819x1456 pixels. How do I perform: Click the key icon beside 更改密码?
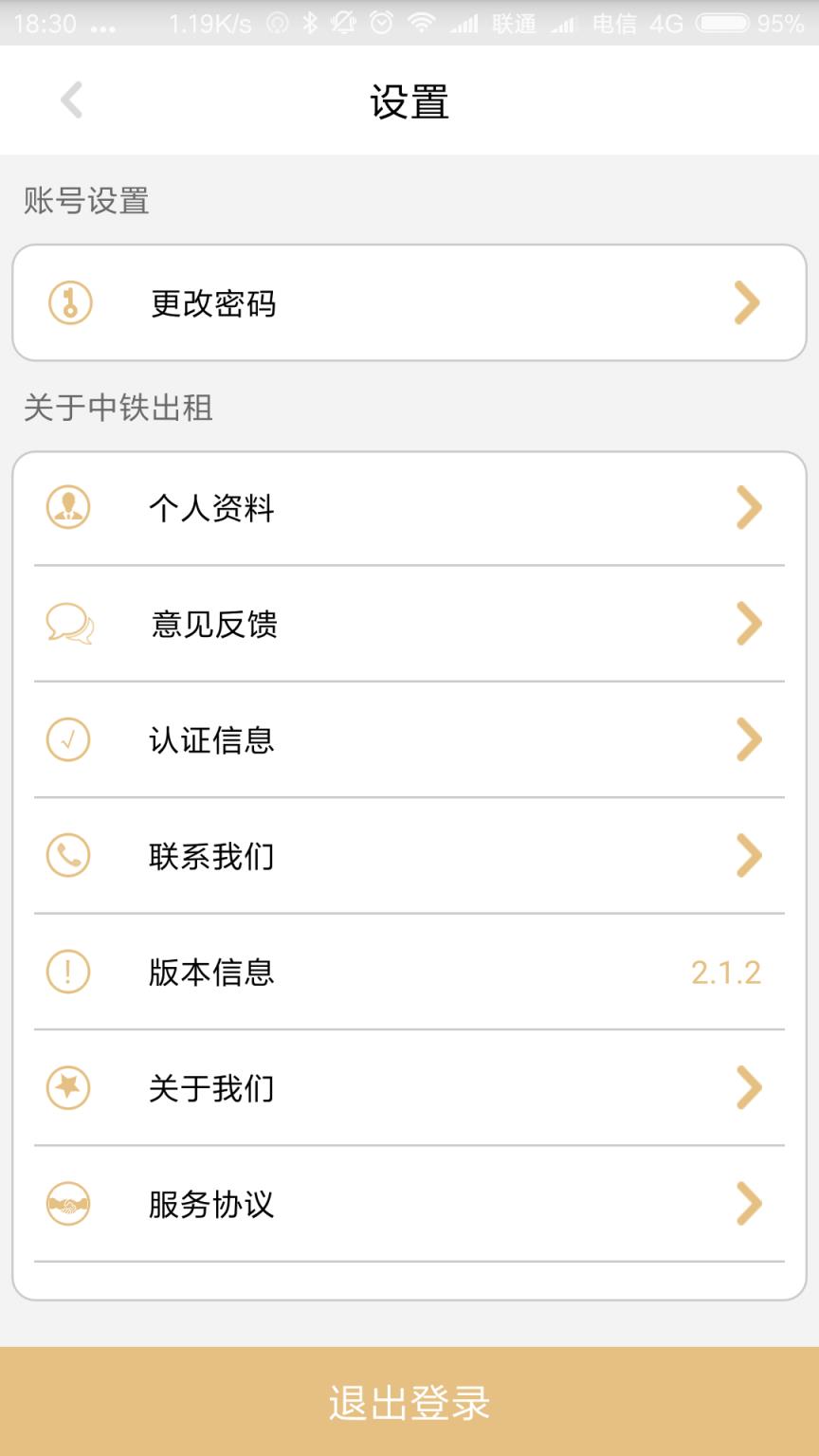67,302
